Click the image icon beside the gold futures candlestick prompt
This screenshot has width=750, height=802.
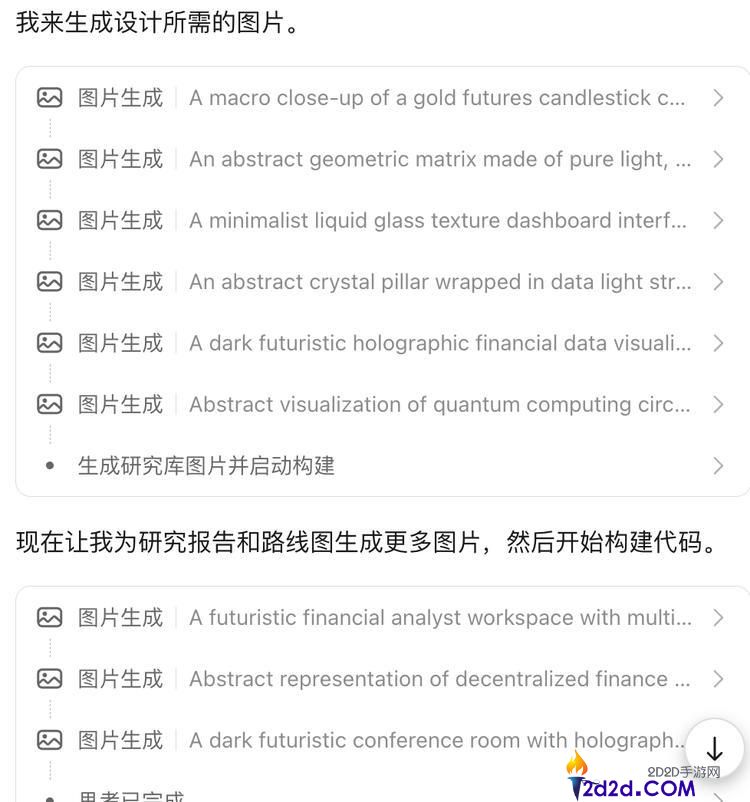[49, 97]
